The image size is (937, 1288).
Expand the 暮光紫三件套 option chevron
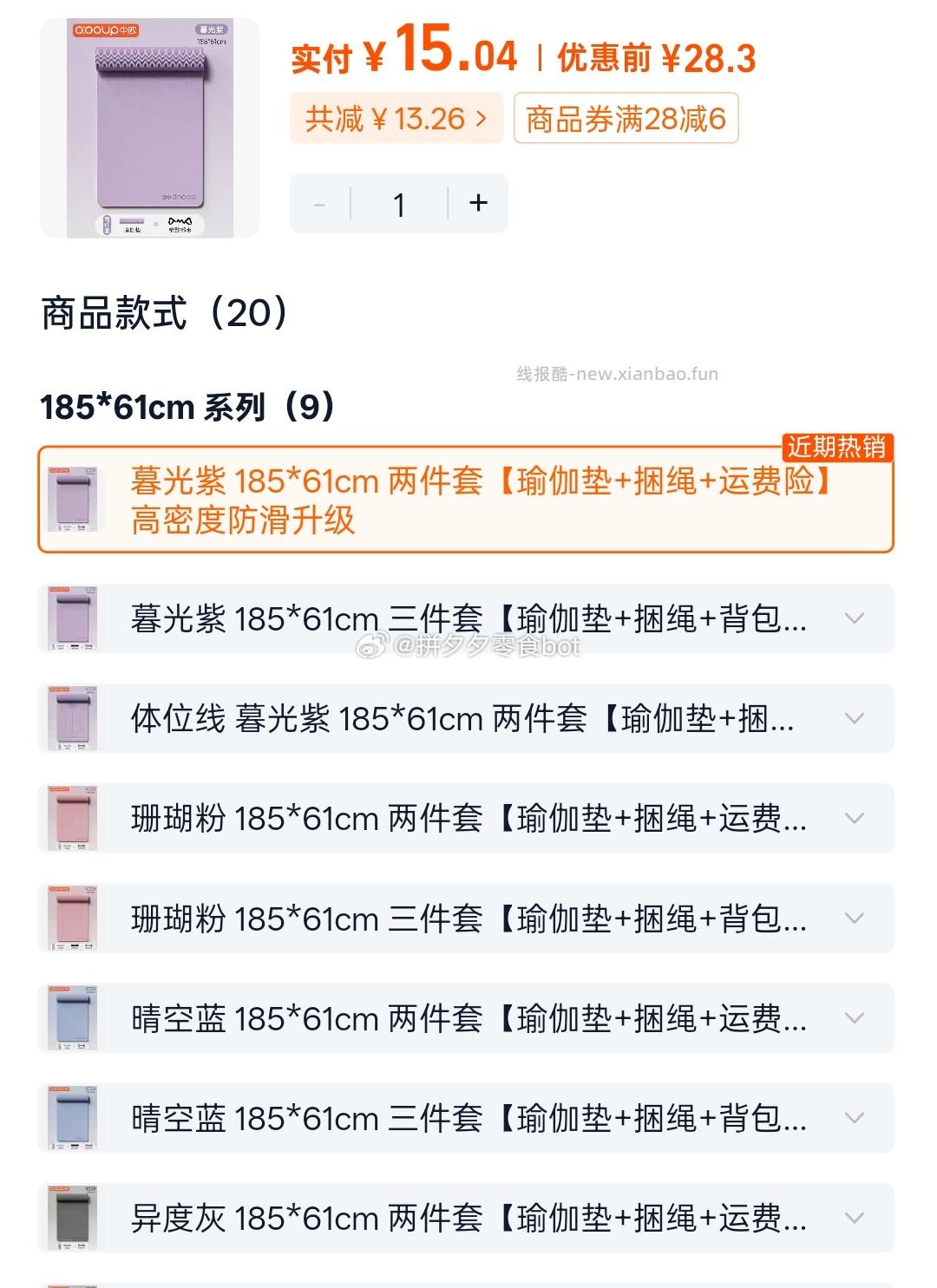[855, 619]
